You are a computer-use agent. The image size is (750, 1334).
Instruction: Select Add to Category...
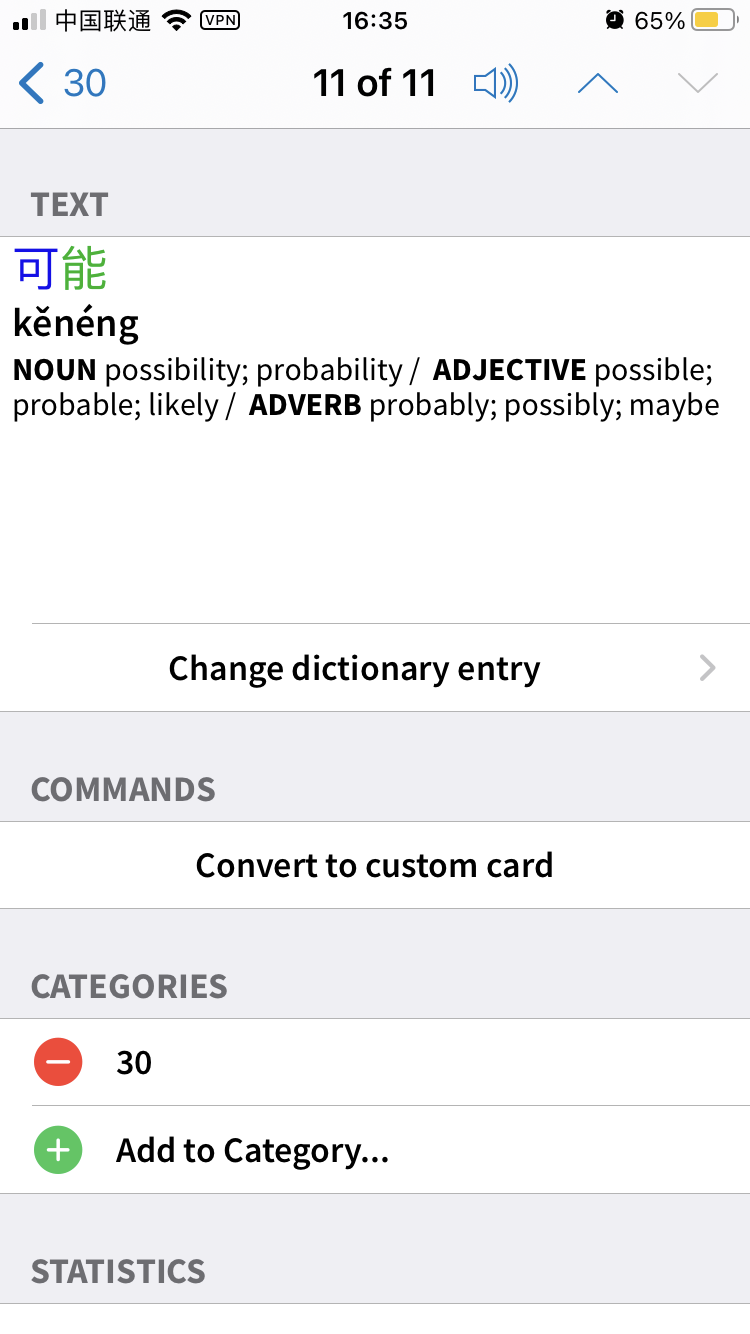pos(375,1150)
